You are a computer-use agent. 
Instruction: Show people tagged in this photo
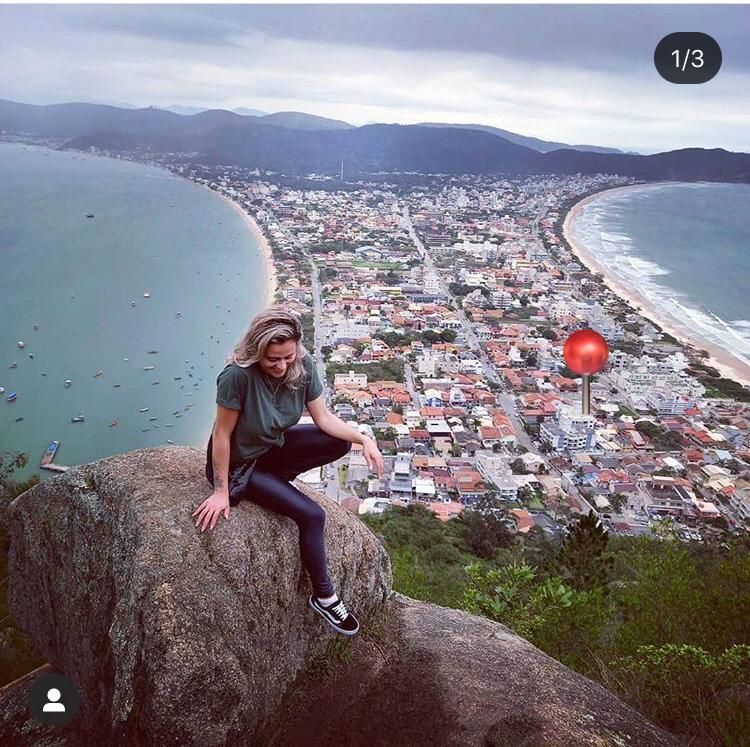54,700
